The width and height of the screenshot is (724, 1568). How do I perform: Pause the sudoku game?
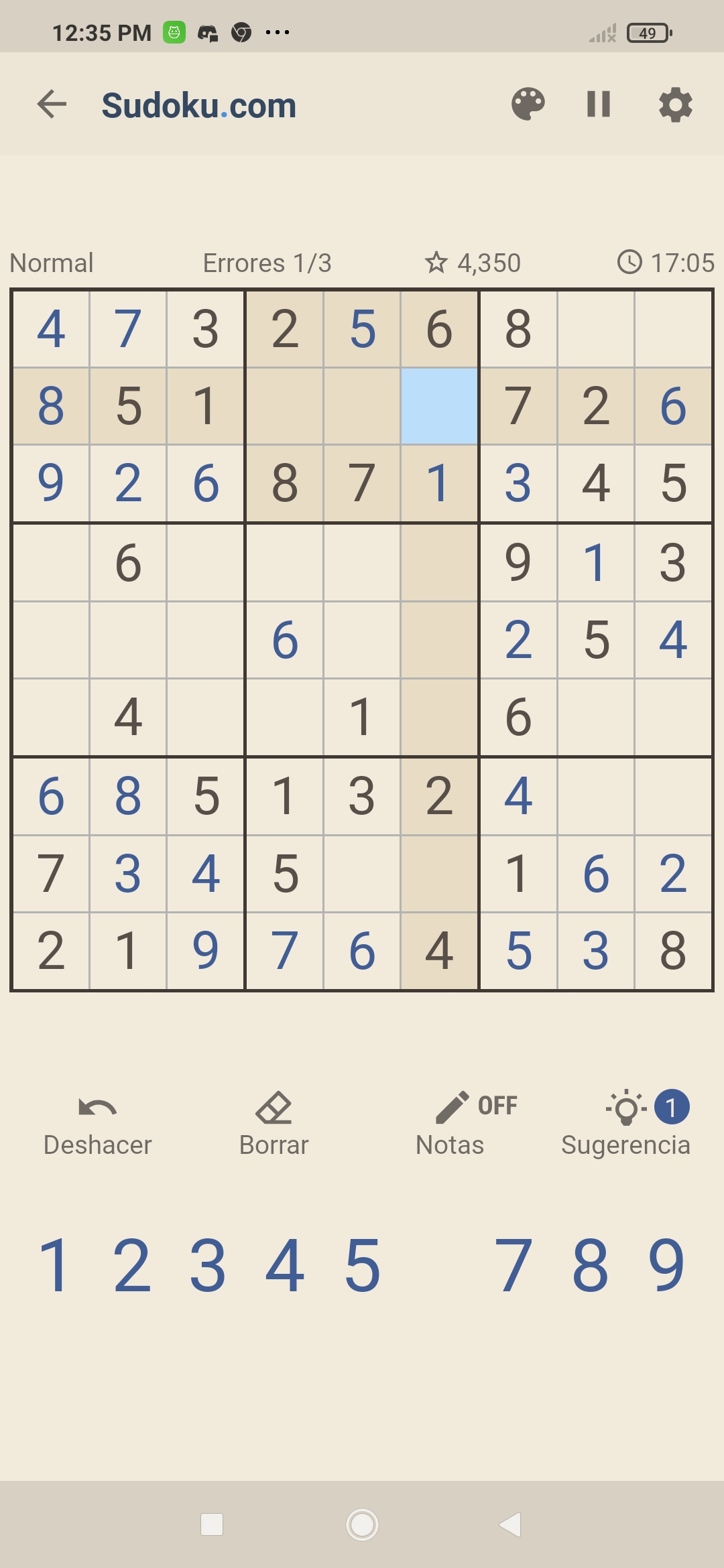tap(599, 105)
